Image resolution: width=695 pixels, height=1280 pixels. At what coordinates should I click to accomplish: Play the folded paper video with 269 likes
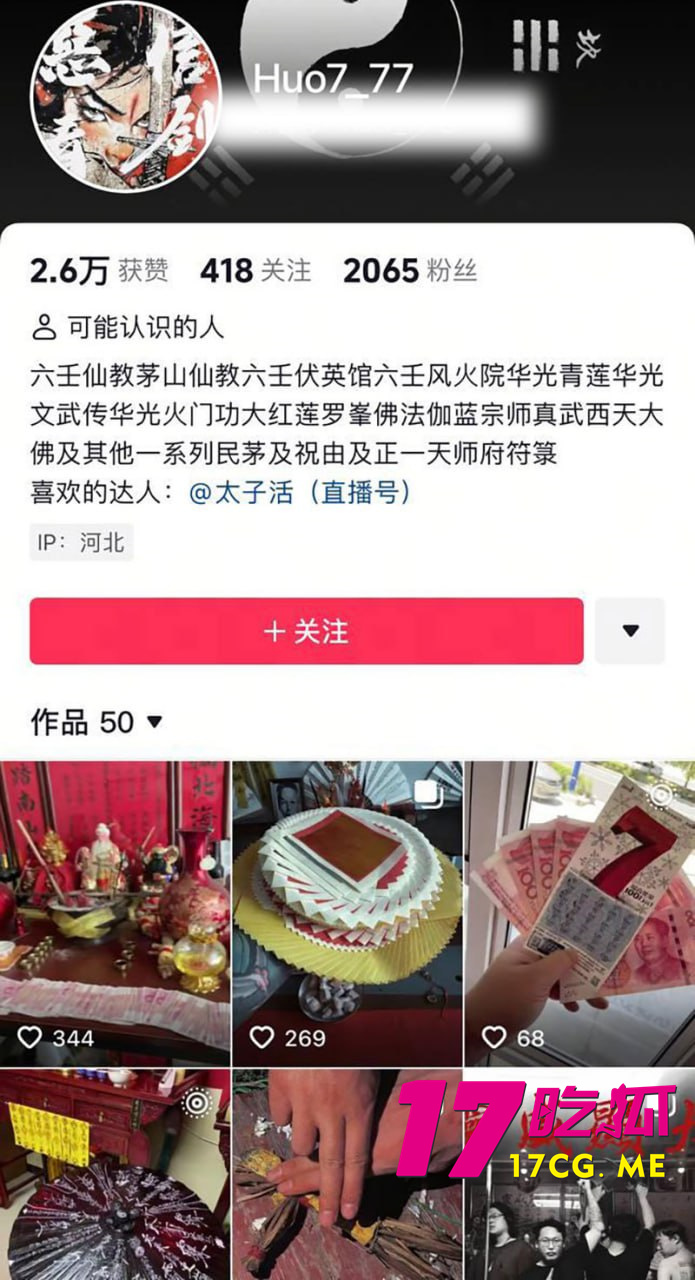coord(347,912)
